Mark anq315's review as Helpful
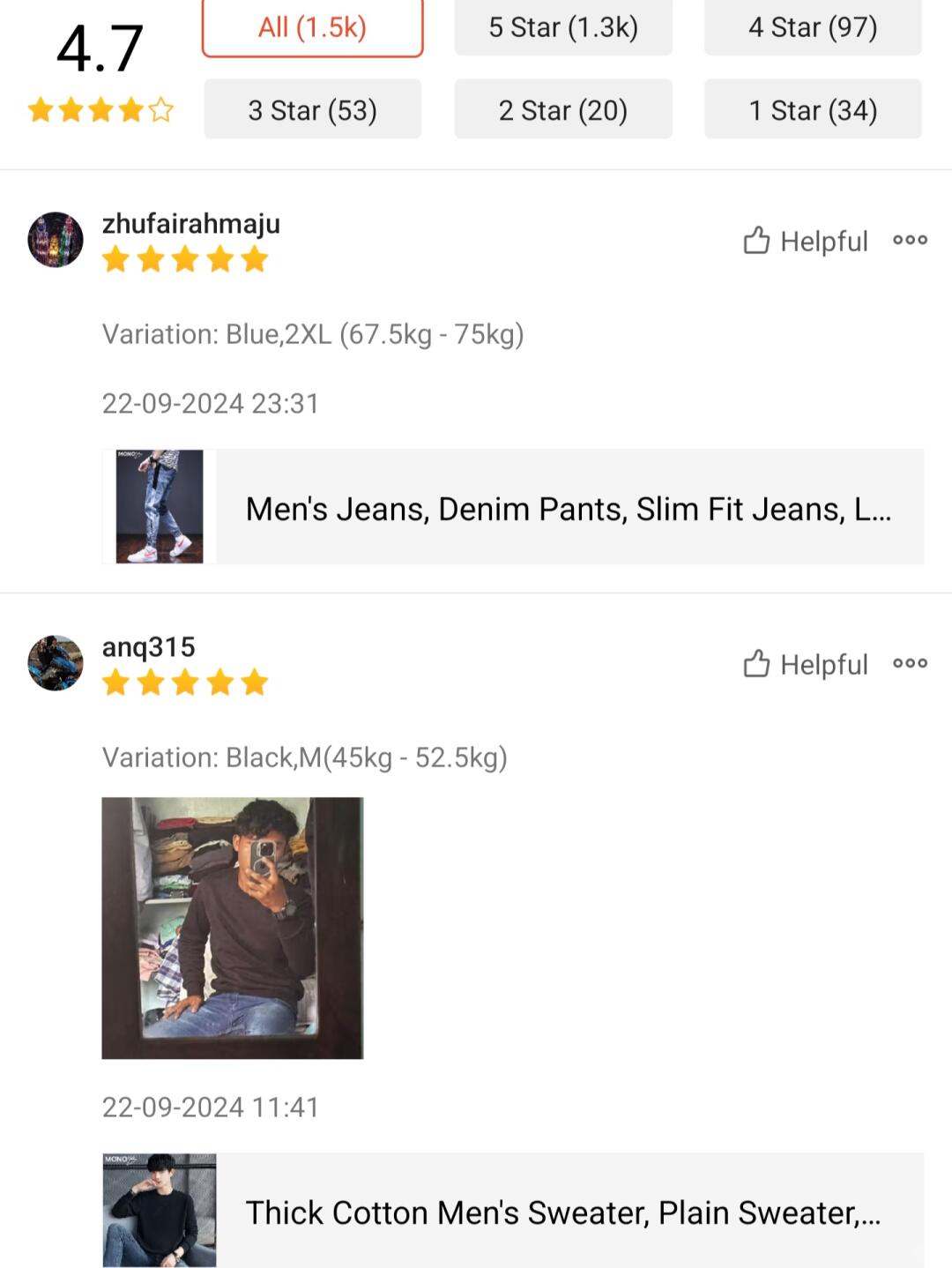Screen dimensions: 952x1268 pyautogui.click(x=806, y=664)
